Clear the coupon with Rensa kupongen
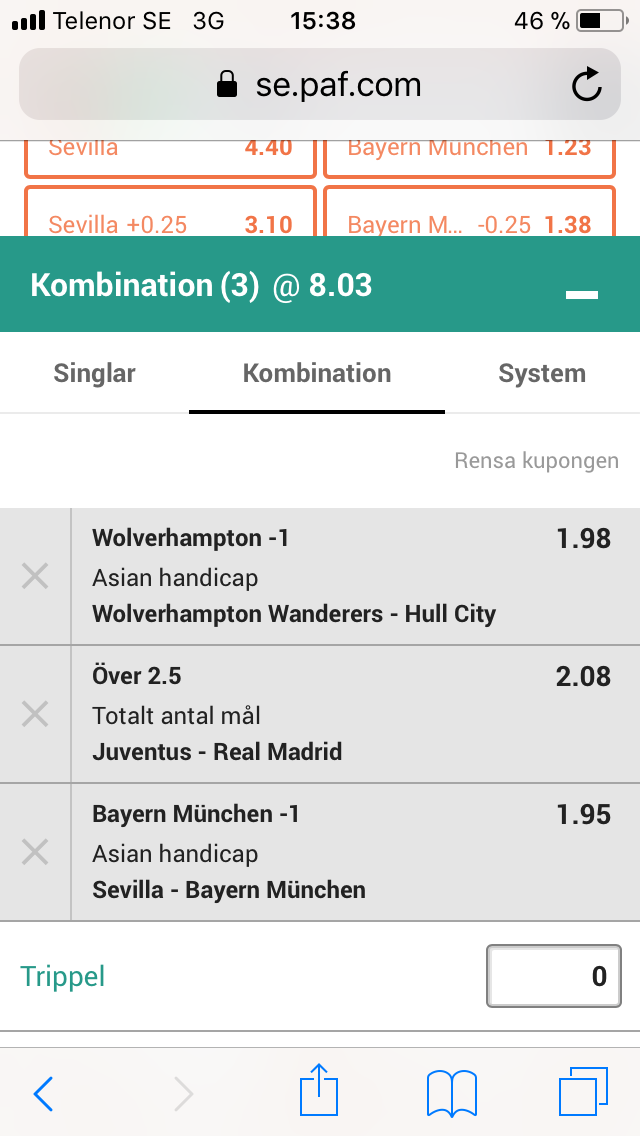640x1136 pixels. [x=536, y=460]
